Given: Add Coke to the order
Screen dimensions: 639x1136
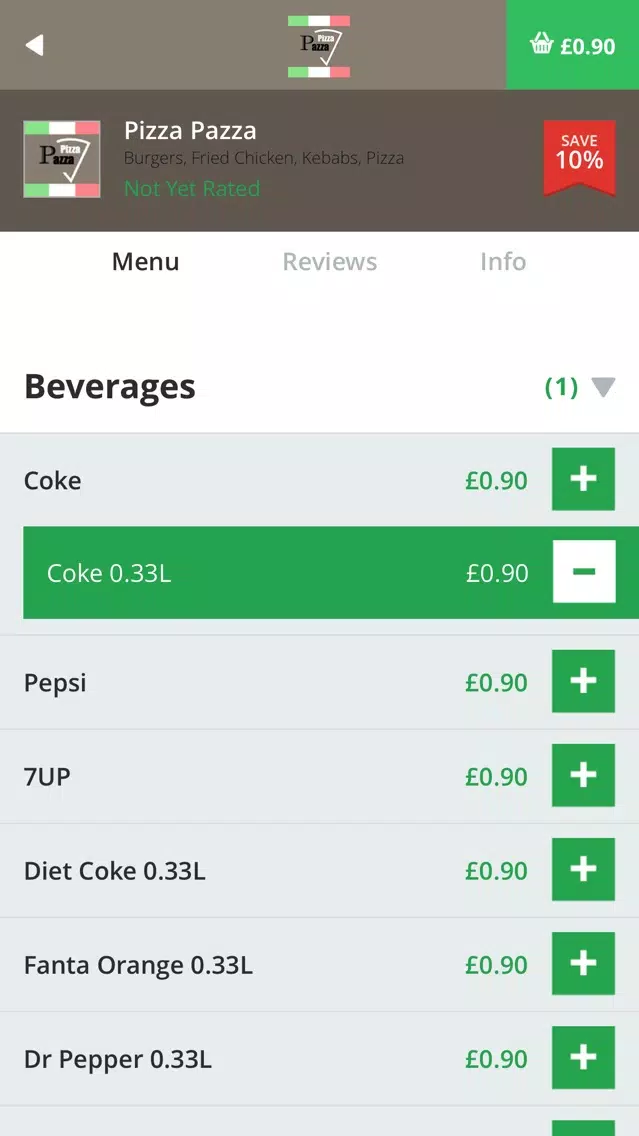Looking at the screenshot, I should [x=583, y=479].
